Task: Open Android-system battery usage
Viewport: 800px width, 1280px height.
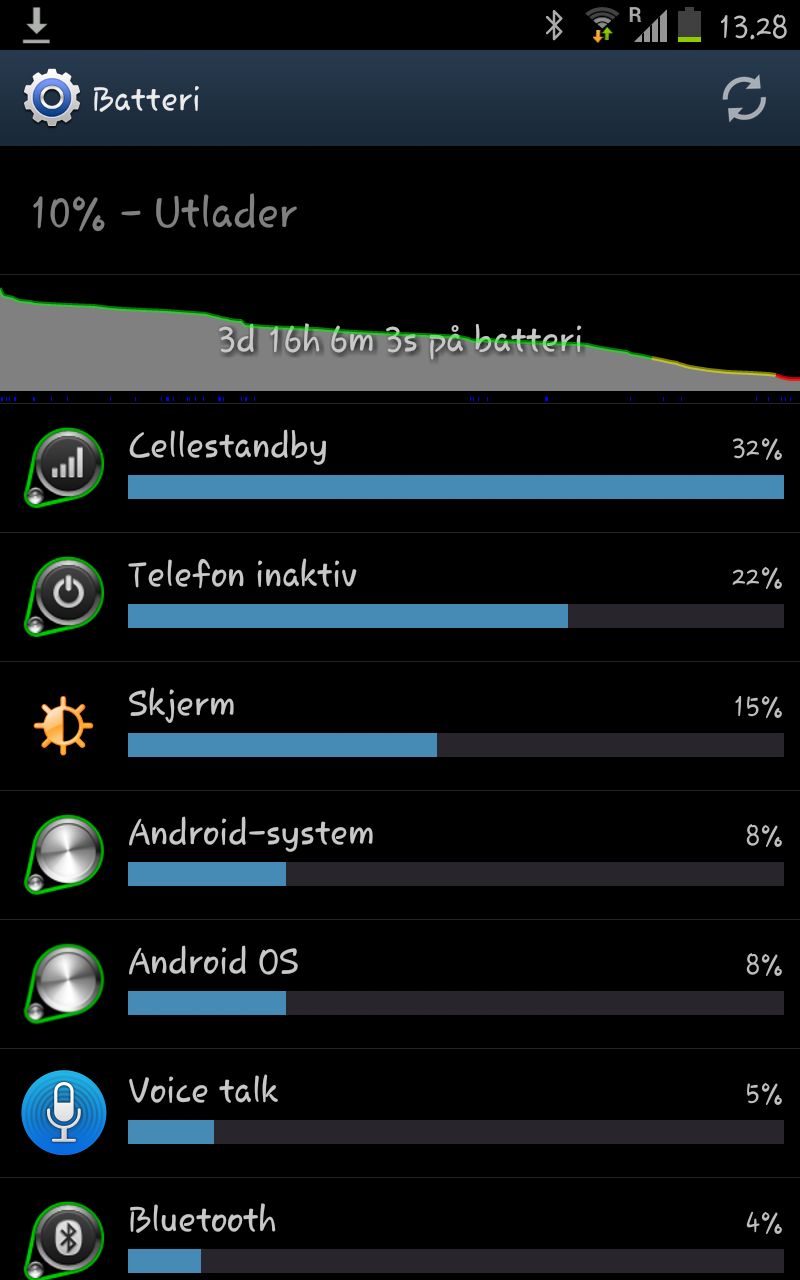Action: pos(400,855)
